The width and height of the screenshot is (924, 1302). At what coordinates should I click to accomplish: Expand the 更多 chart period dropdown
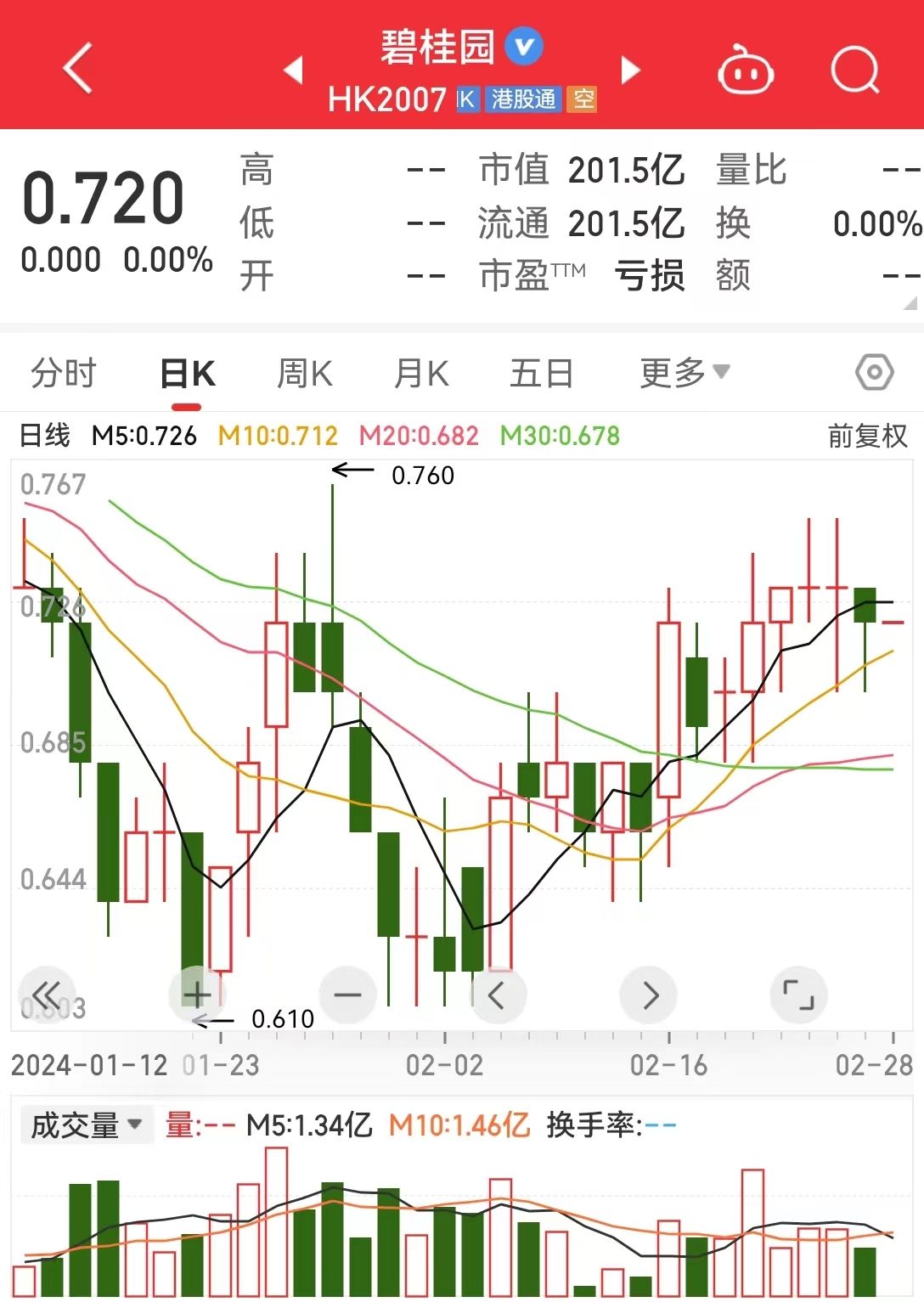(x=685, y=372)
